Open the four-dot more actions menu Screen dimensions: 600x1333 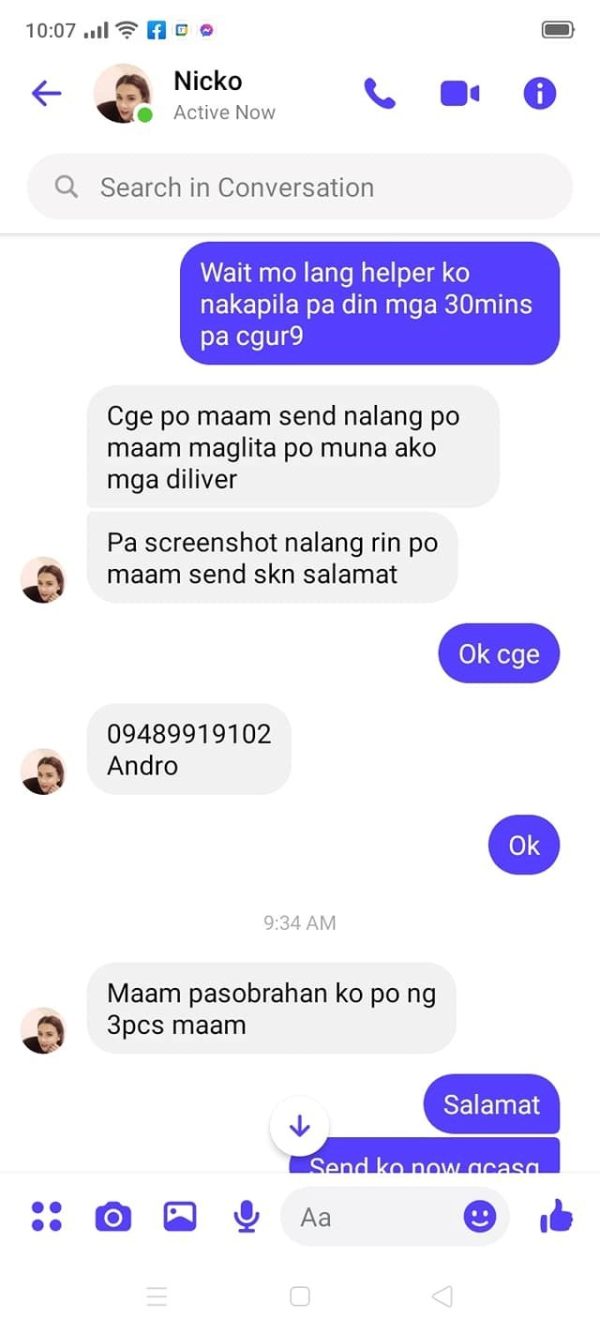click(47, 1217)
